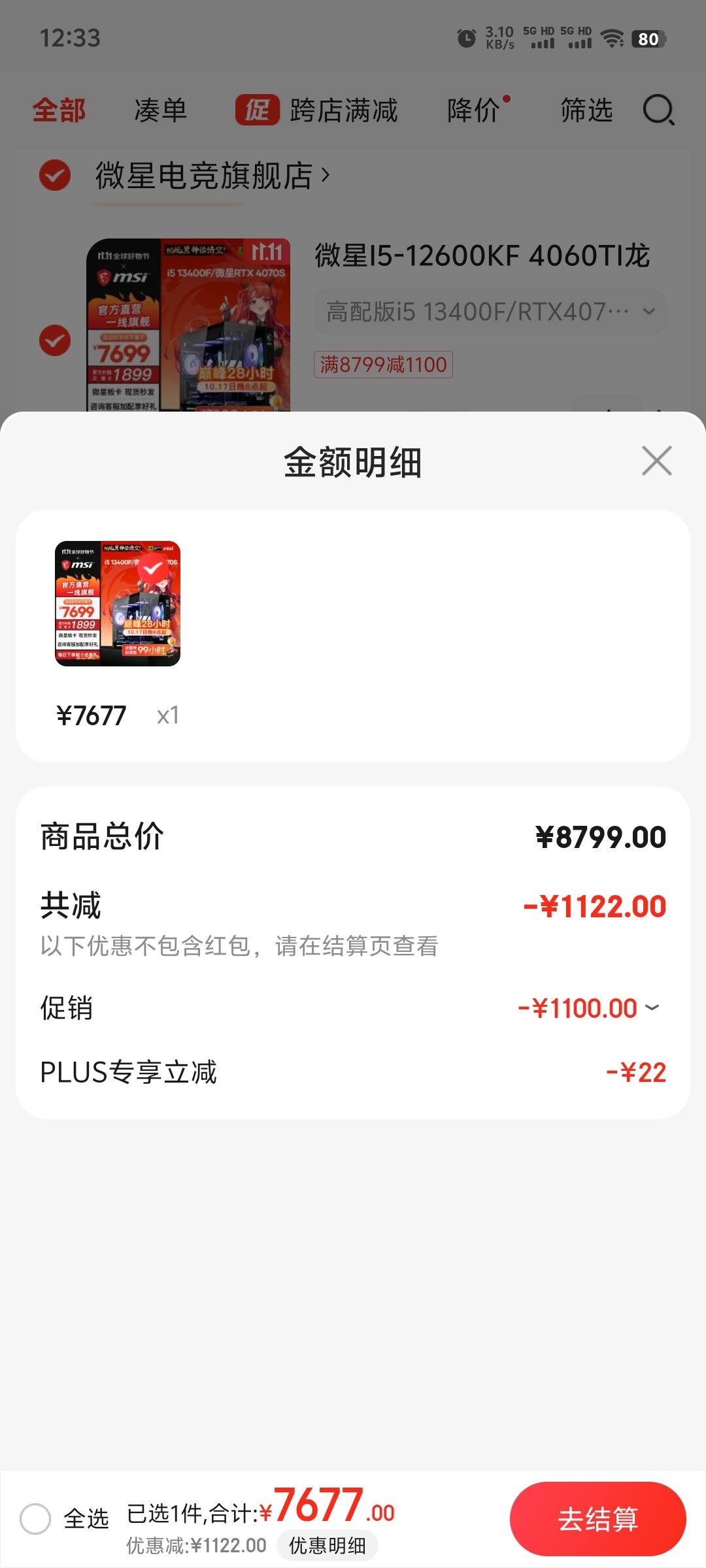Open the 跨店满减 tab

coord(318,110)
